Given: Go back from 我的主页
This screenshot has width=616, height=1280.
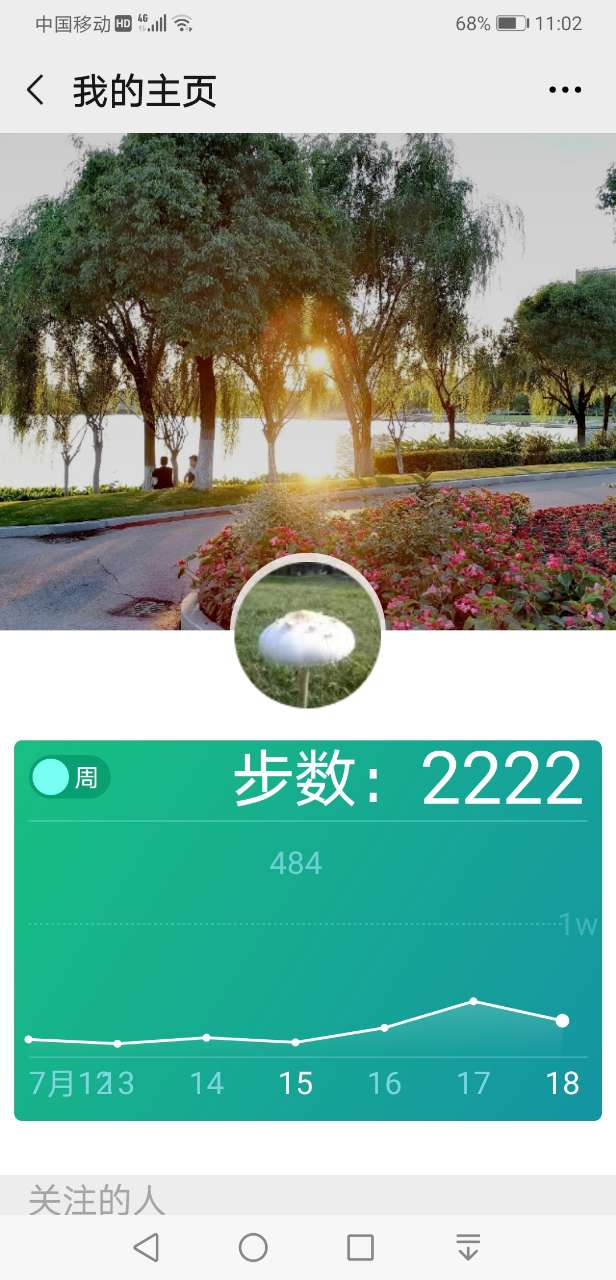Looking at the screenshot, I should click(x=36, y=91).
